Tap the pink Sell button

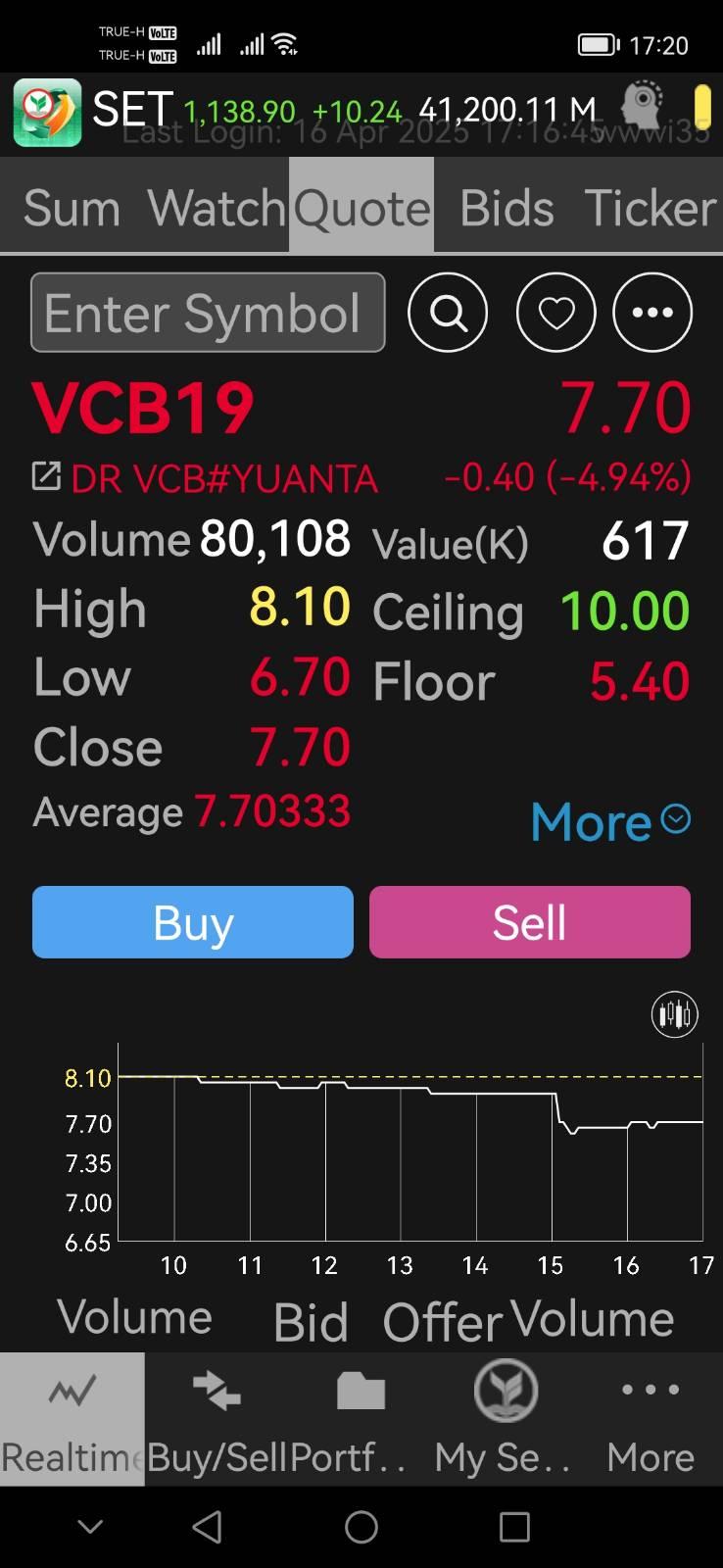pos(530,922)
